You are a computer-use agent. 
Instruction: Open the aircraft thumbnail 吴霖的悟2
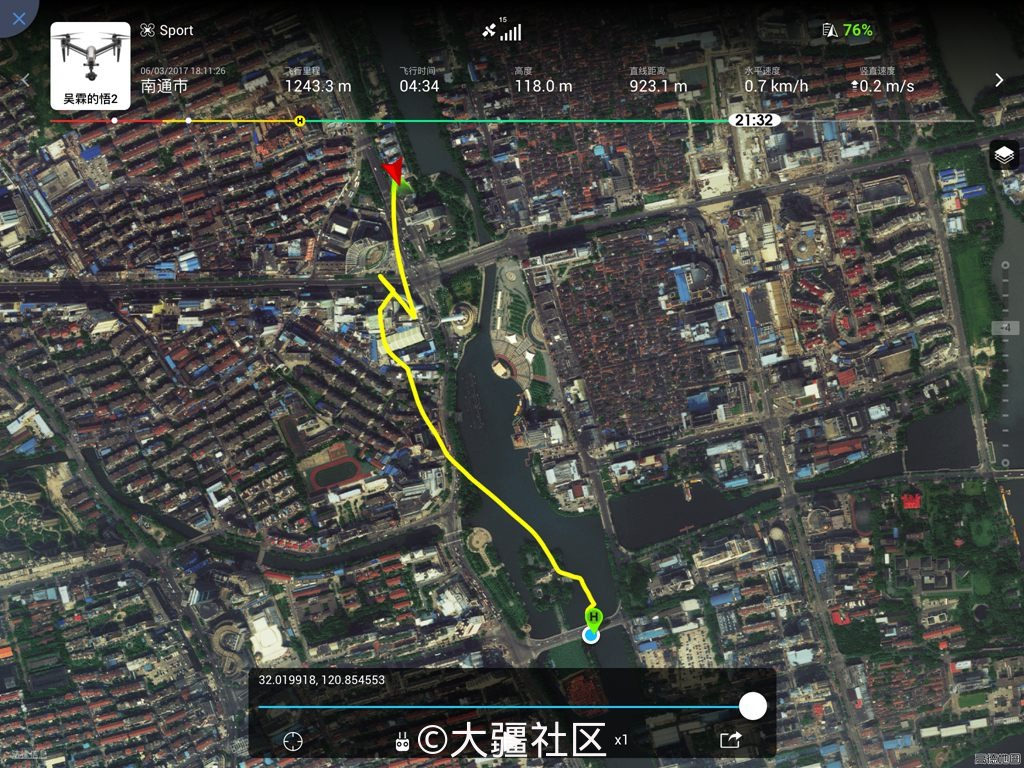pyautogui.click(x=90, y=66)
